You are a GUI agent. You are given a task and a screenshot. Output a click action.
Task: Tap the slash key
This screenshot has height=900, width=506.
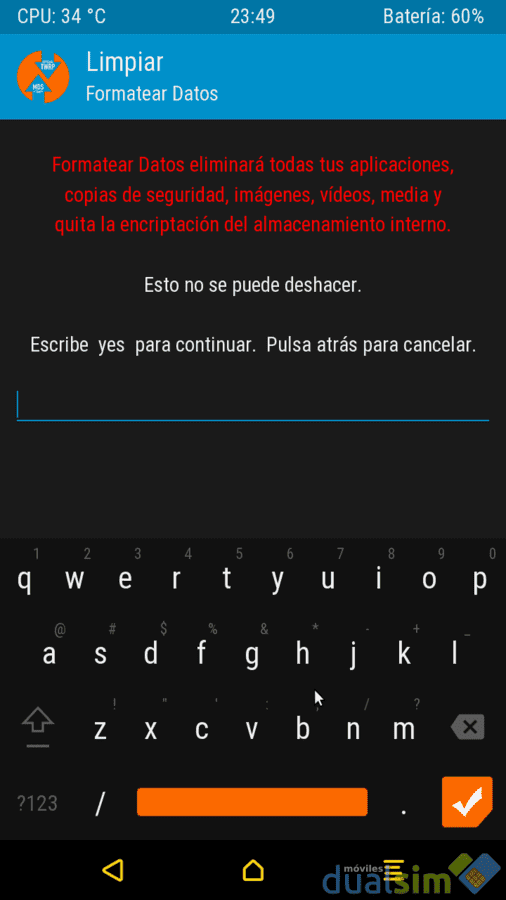tap(100, 804)
